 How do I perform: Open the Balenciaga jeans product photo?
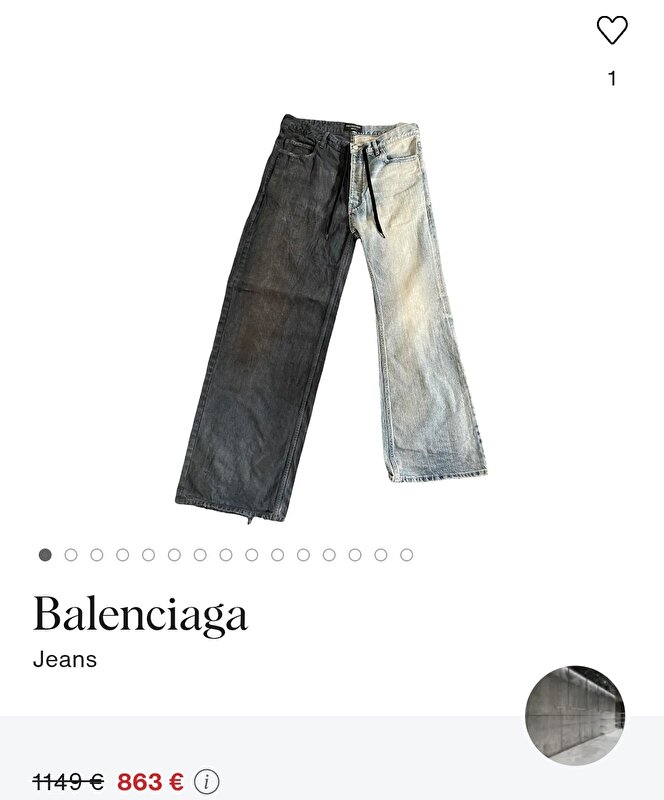[331, 315]
